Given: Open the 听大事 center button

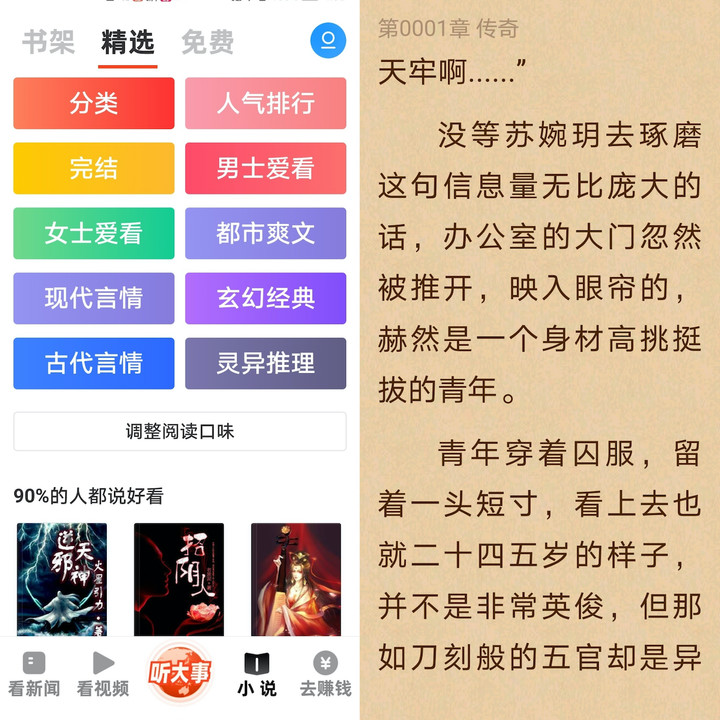Looking at the screenshot, I should 180,670.
